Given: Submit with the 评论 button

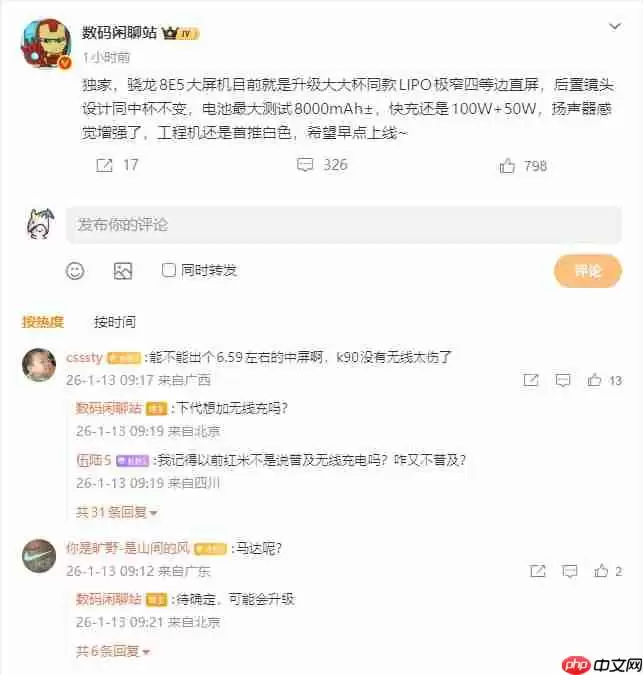Looking at the screenshot, I should tap(588, 270).
